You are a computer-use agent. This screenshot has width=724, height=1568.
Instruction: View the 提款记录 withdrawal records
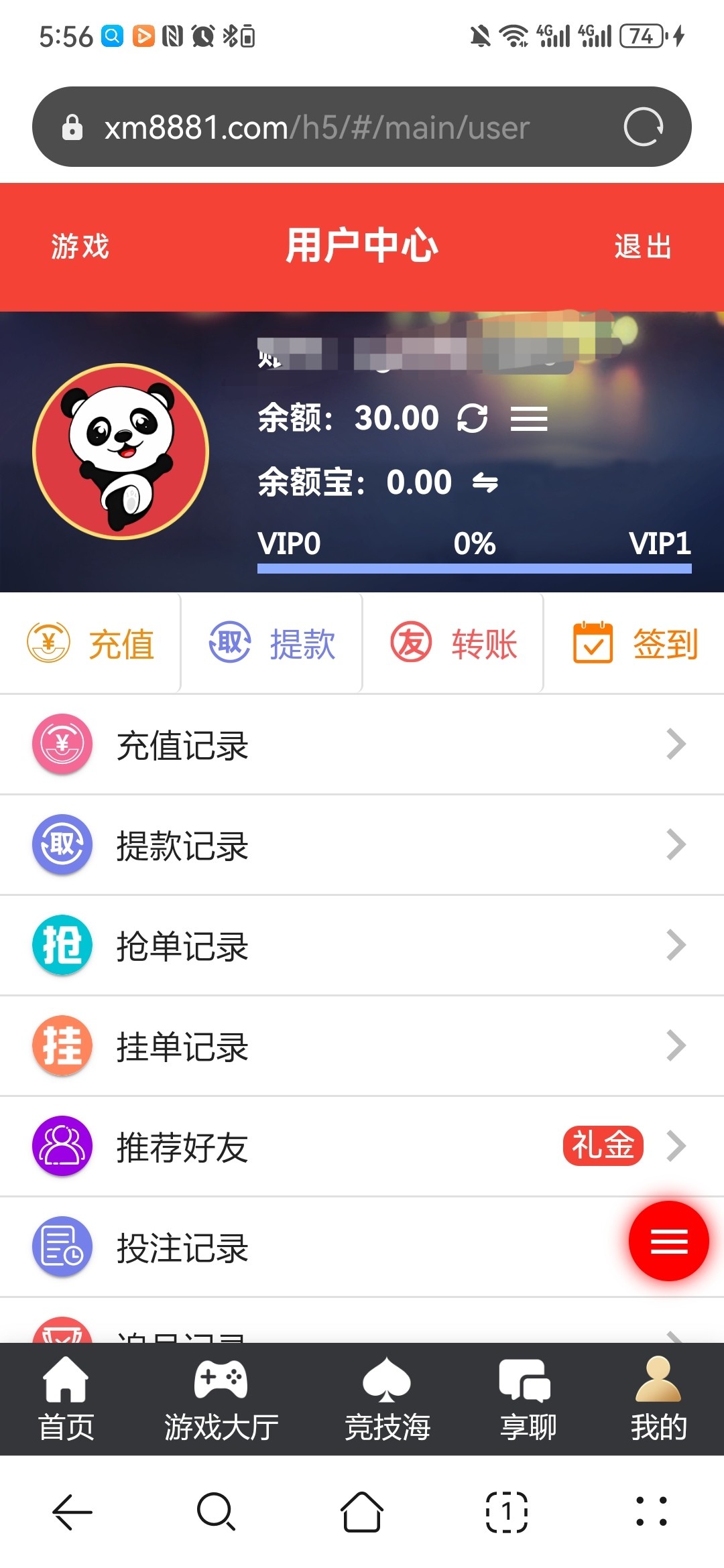tap(362, 845)
